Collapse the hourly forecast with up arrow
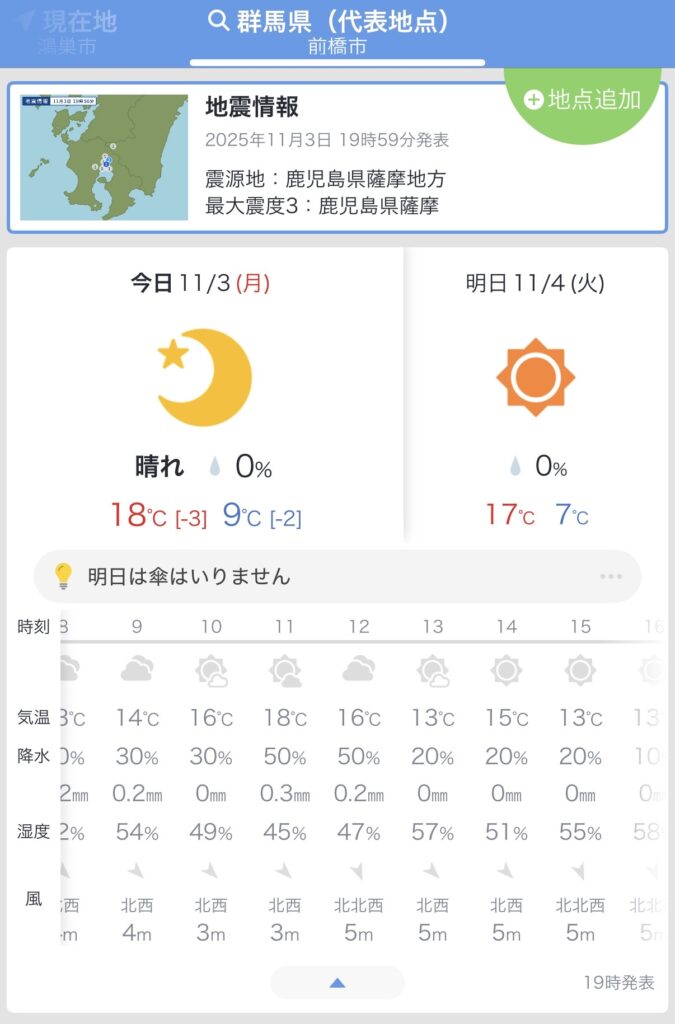The width and height of the screenshot is (675, 1024). (x=337, y=983)
